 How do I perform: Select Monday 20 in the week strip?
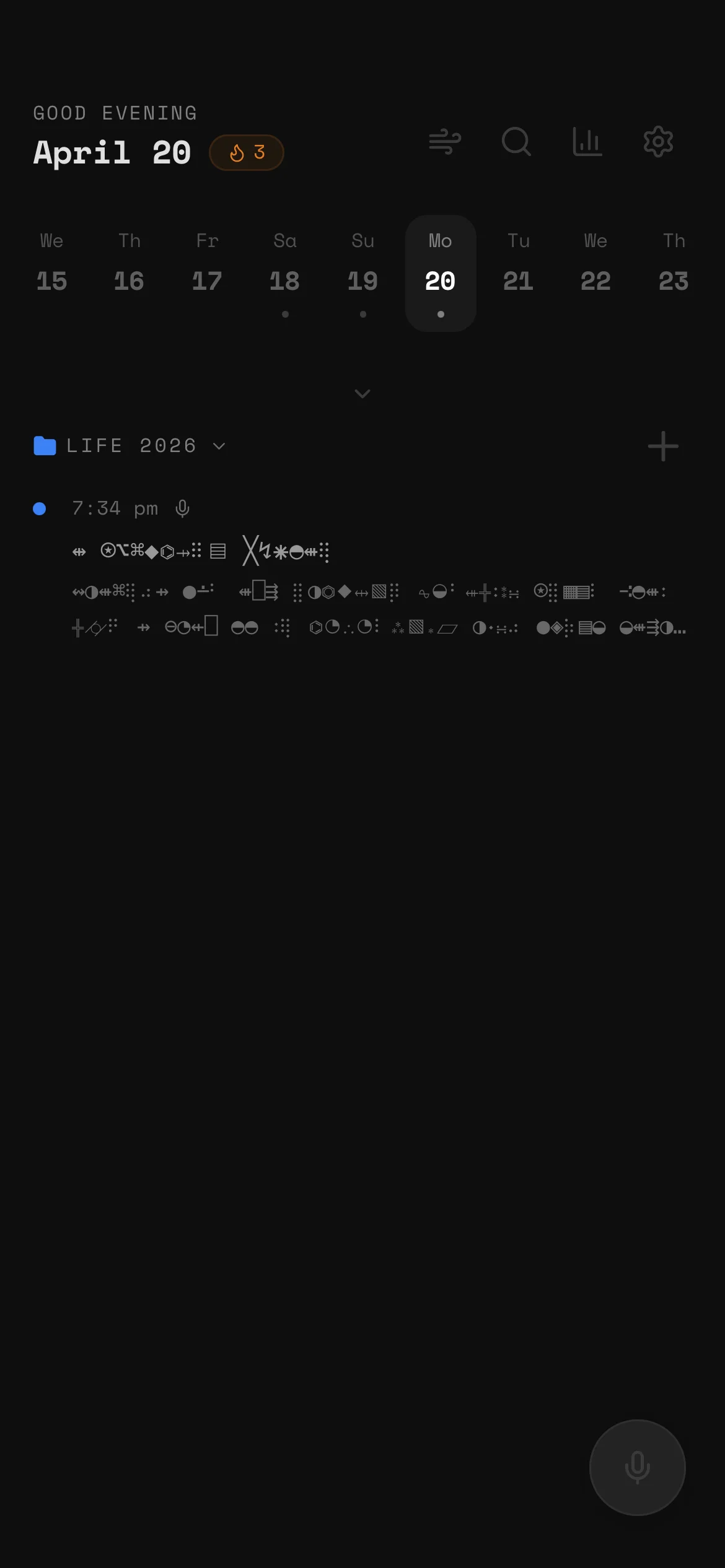coord(440,280)
